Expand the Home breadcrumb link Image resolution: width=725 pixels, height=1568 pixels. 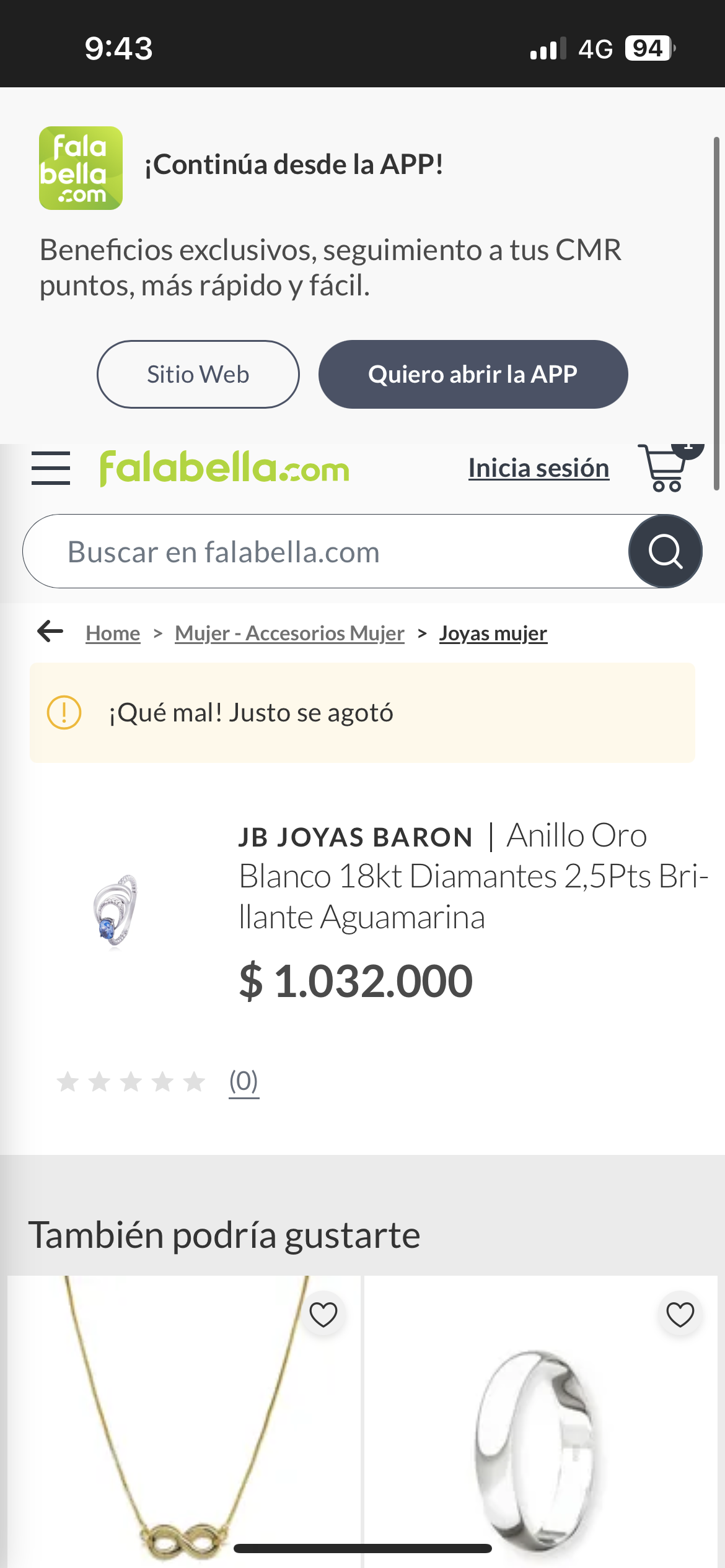coord(113,632)
